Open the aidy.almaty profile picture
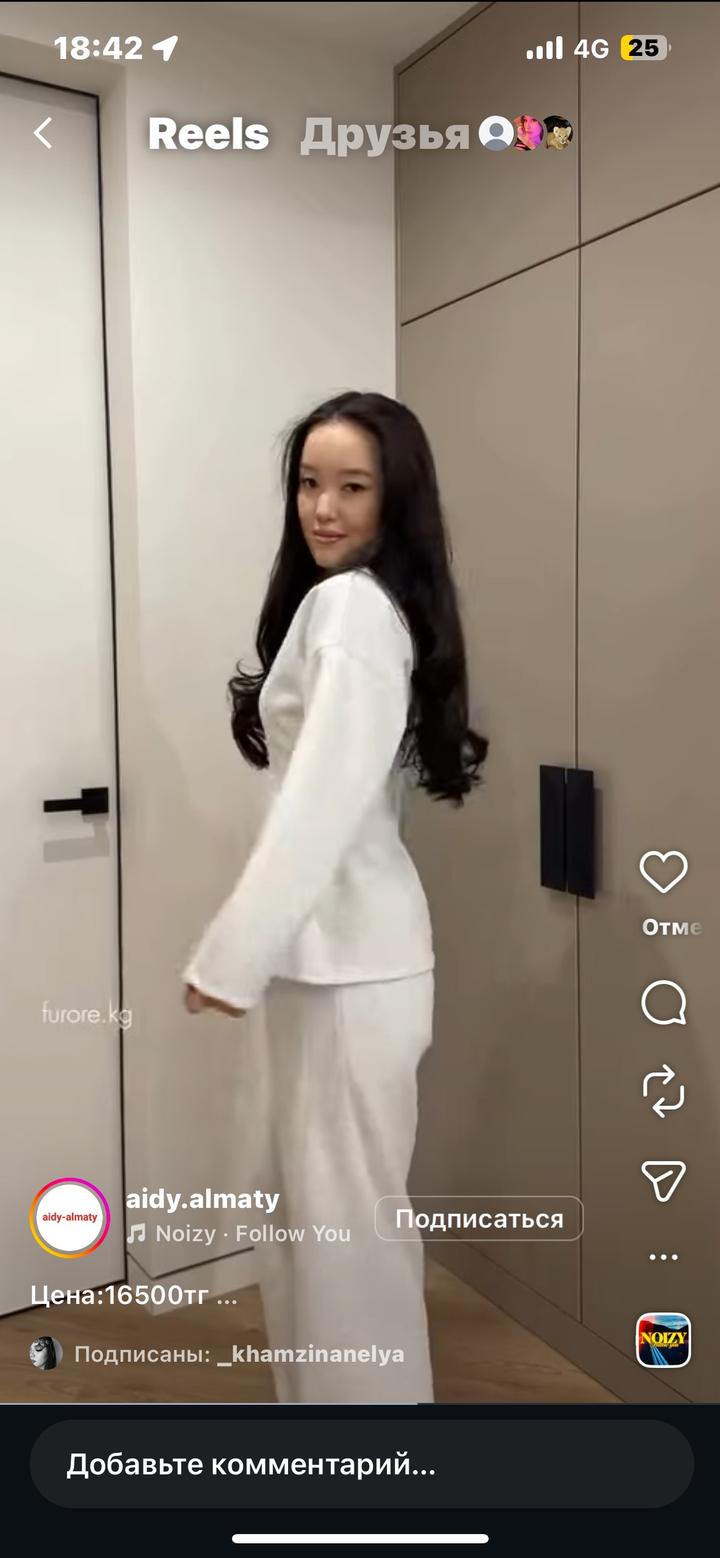 pyautogui.click(x=70, y=1218)
